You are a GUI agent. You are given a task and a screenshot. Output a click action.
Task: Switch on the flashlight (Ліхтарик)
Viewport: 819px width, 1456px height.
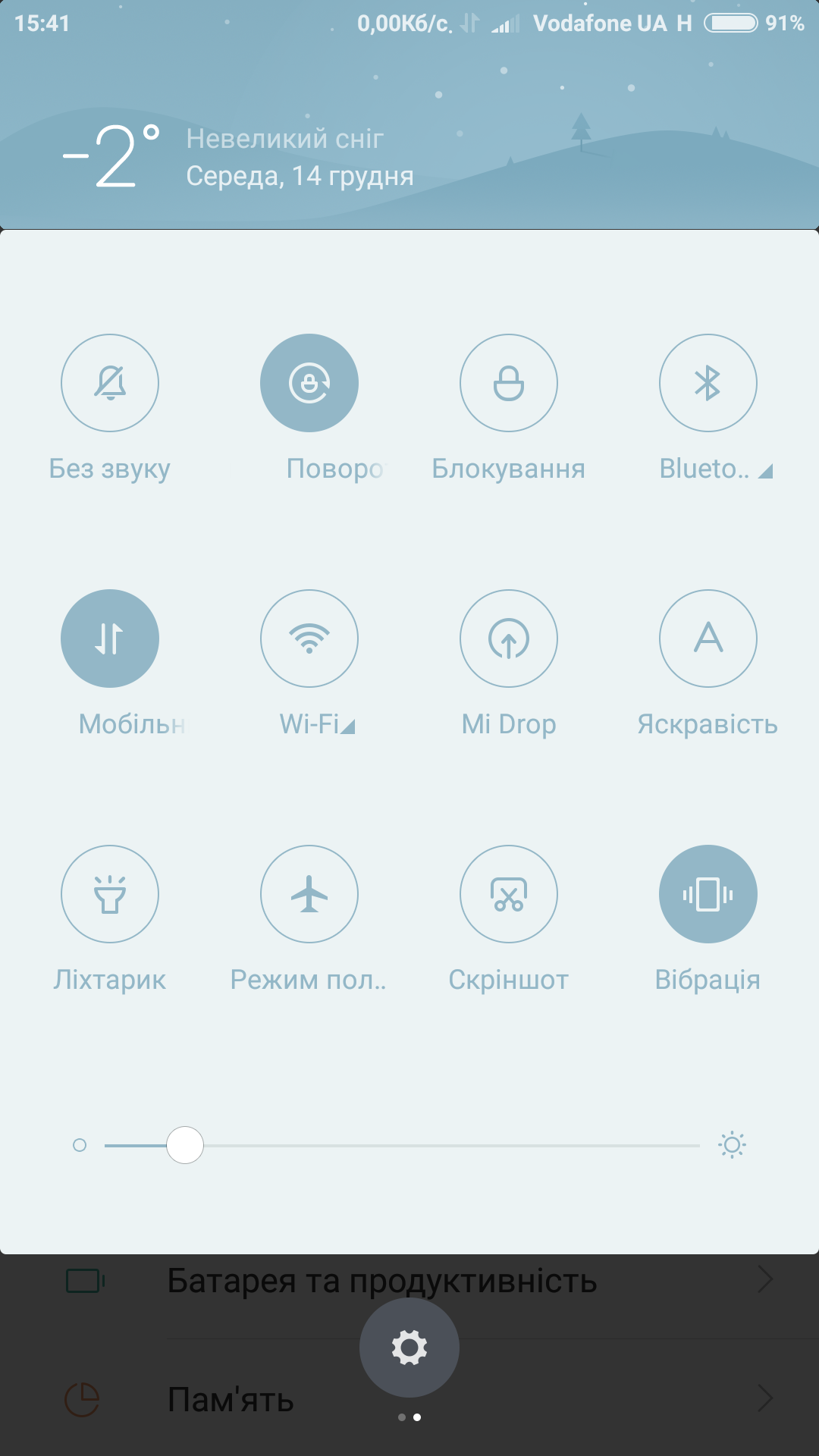click(x=110, y=894)
